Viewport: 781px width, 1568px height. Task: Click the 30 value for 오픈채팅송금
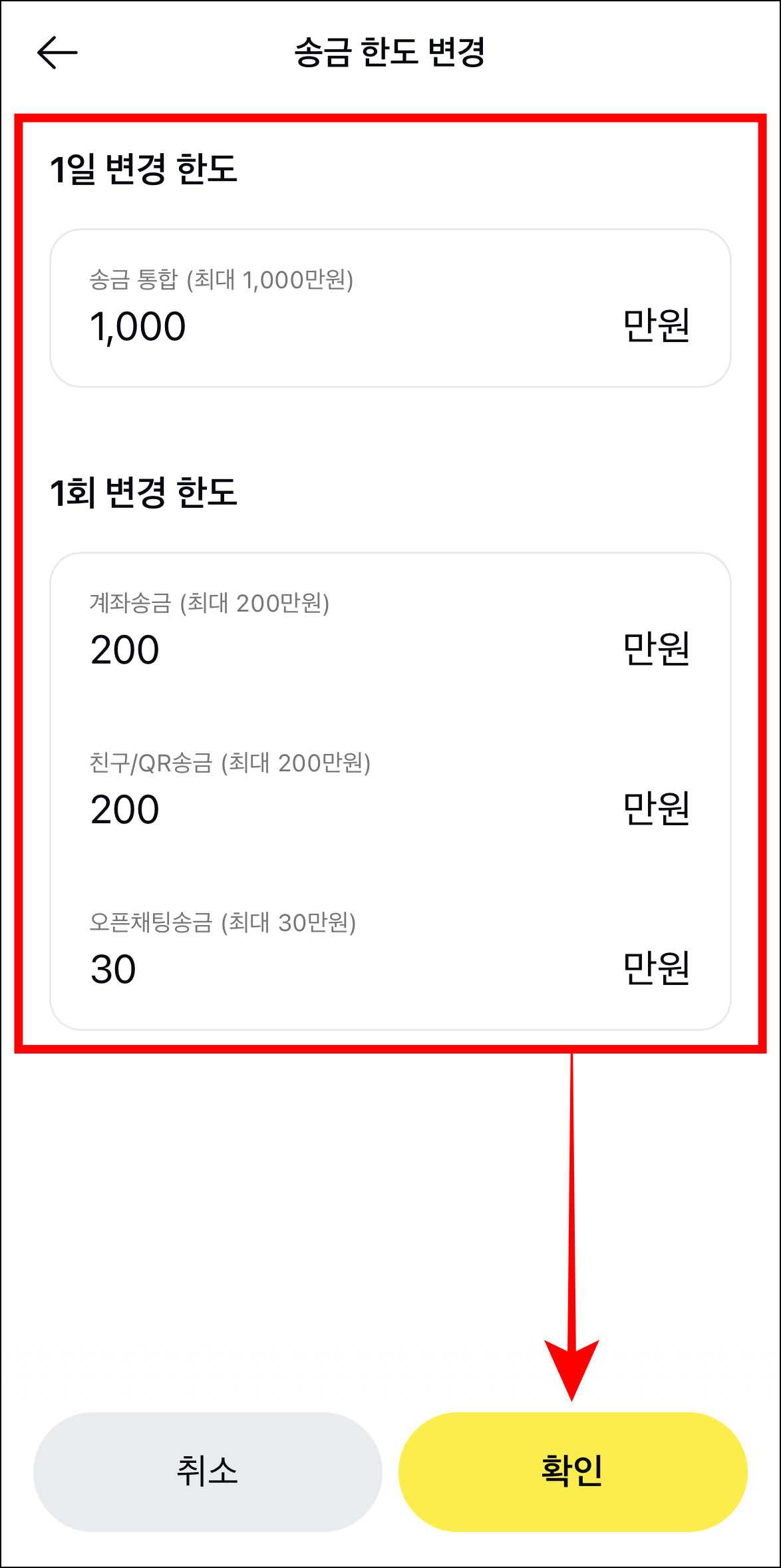(113, 970)
